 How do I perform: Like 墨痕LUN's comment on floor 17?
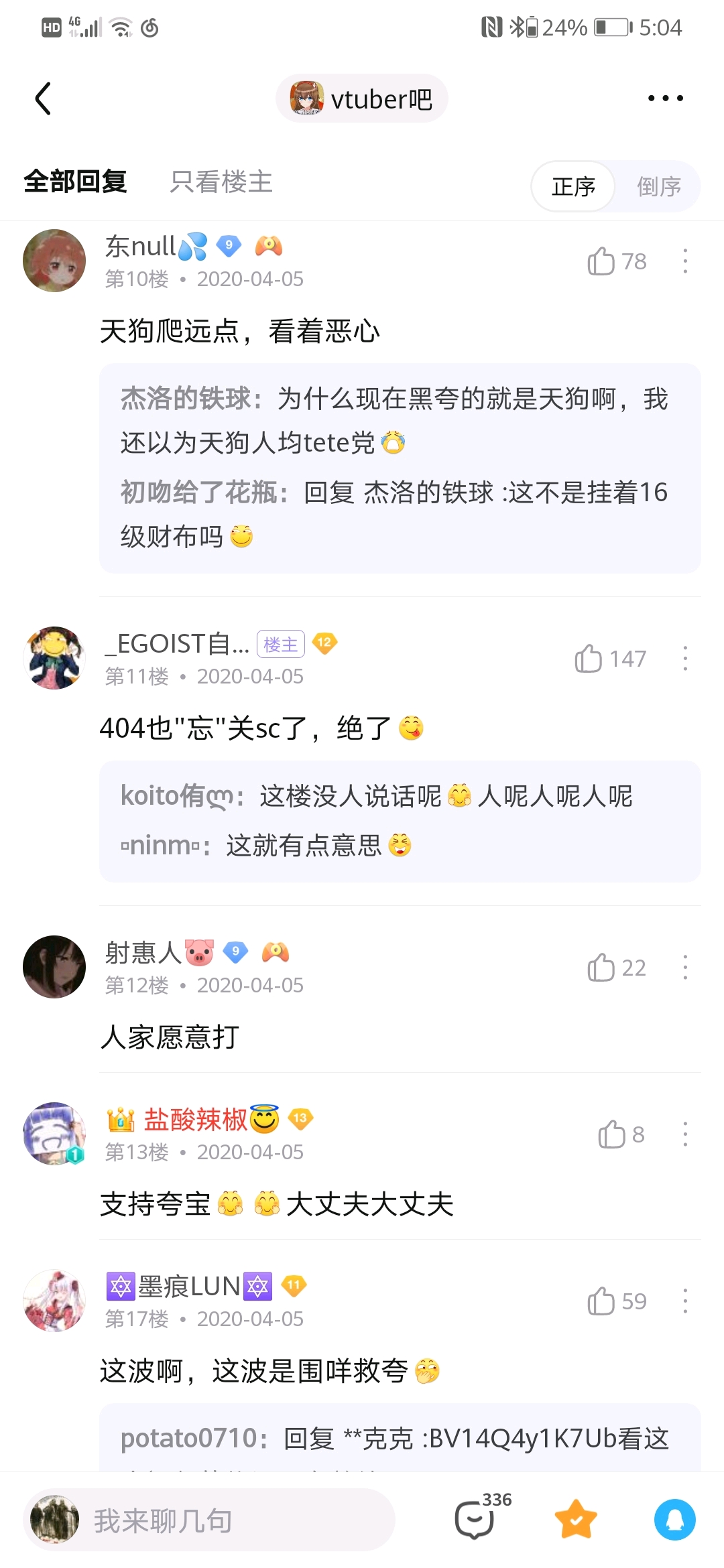(601, 1301)
